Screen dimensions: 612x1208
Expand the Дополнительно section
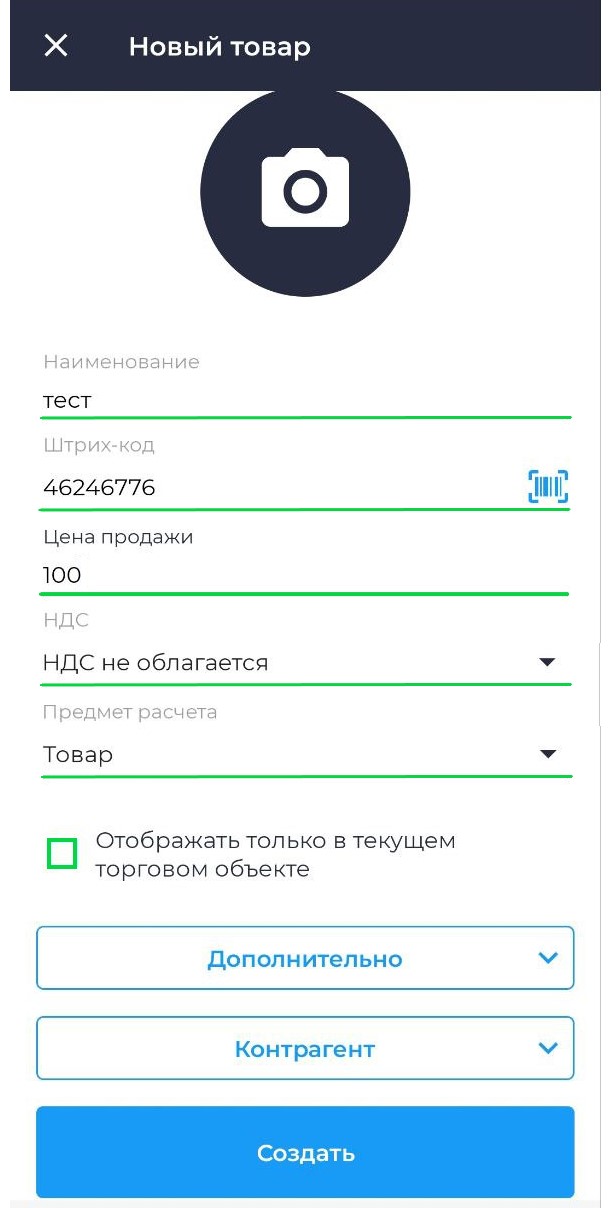pos(305,959)
